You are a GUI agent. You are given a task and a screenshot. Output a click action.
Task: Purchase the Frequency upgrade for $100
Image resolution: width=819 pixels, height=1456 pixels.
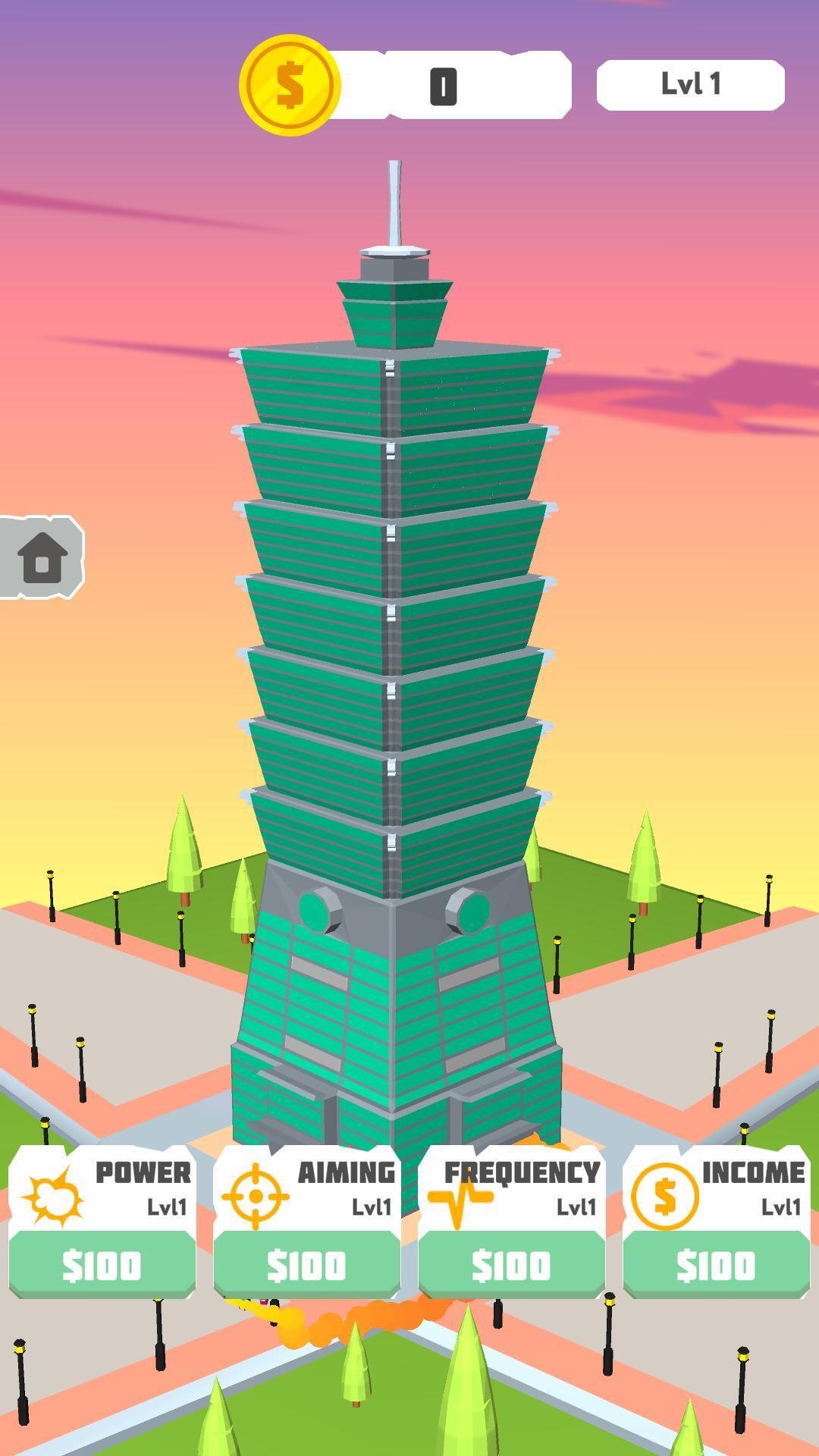pyautogui.click(x=512, y=1264)
